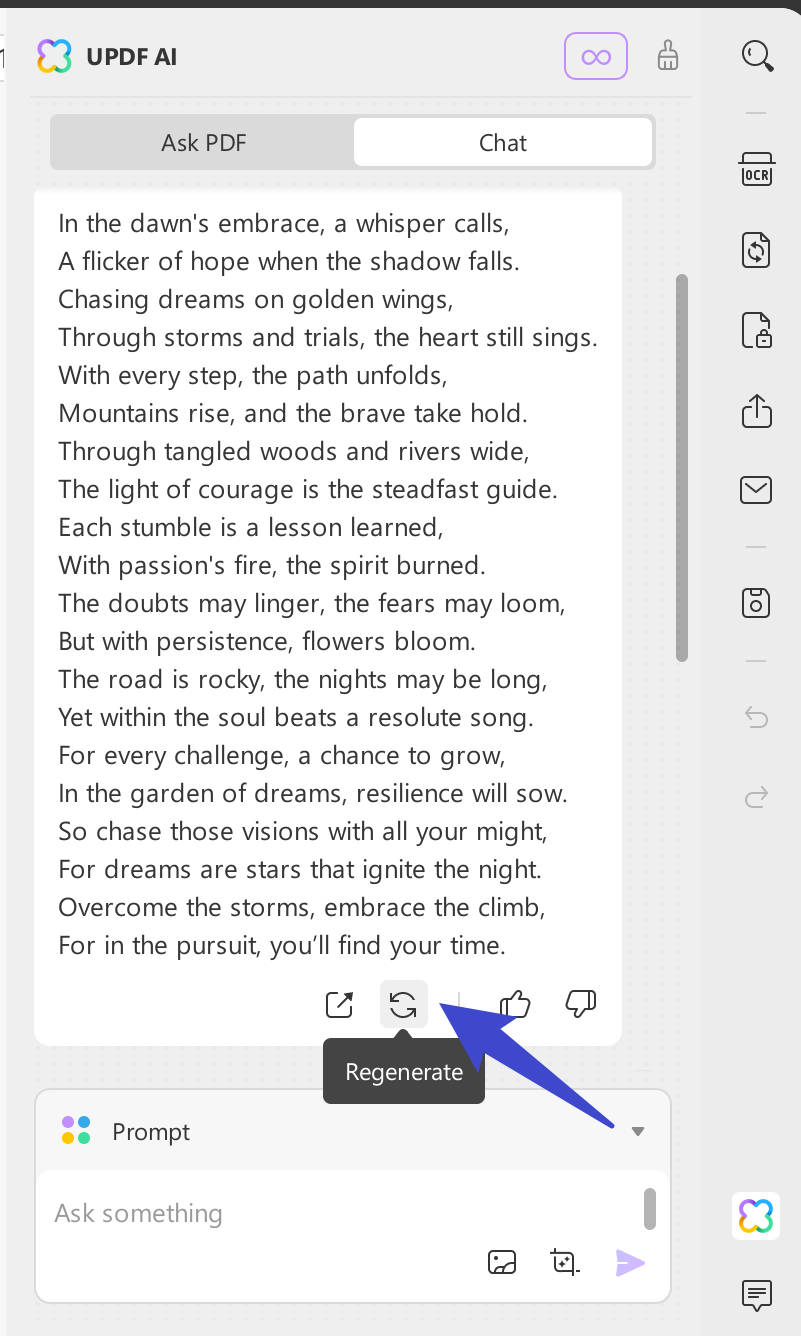801x1336 pixels.
Task: Select the Chat tab
Action: 502,142
